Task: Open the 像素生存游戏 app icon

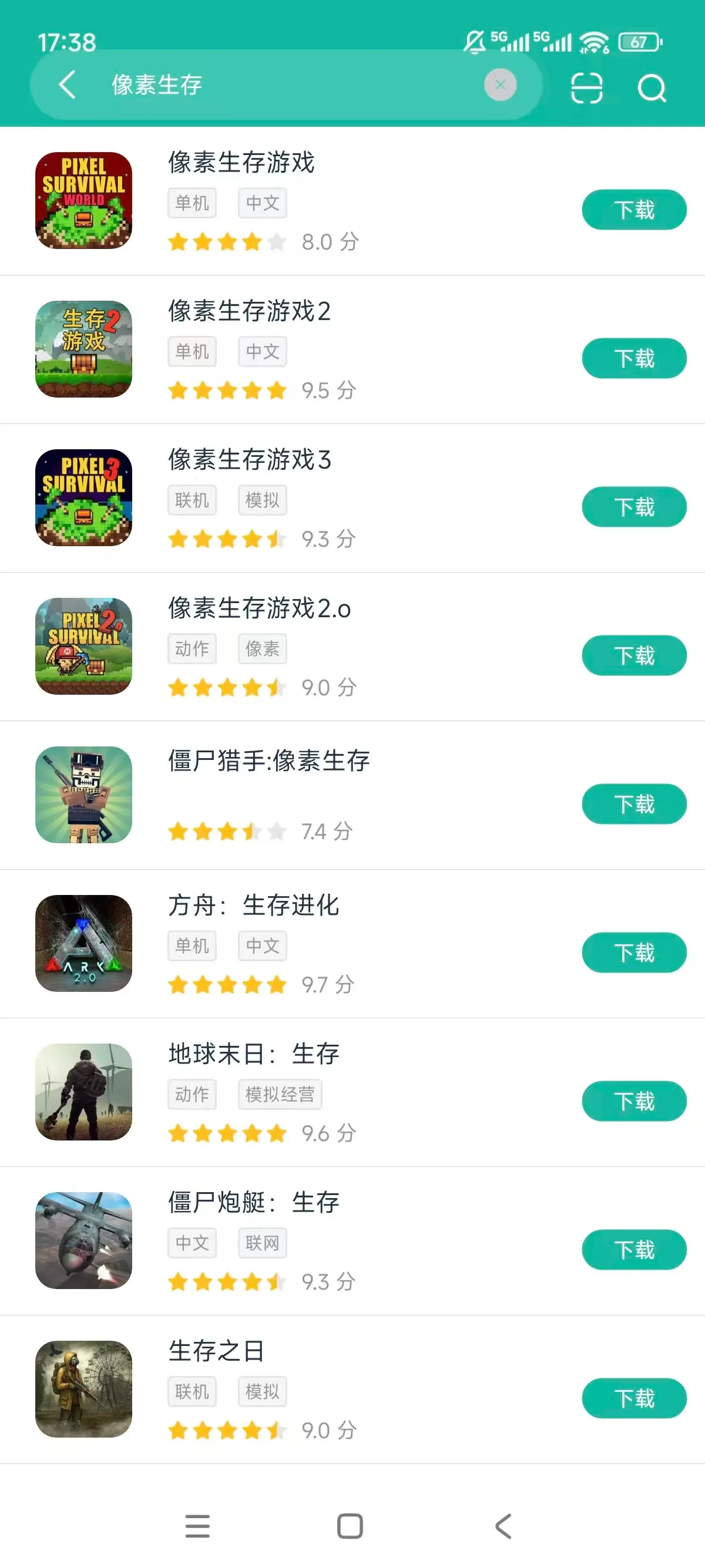Action: (x=83, y=201)
